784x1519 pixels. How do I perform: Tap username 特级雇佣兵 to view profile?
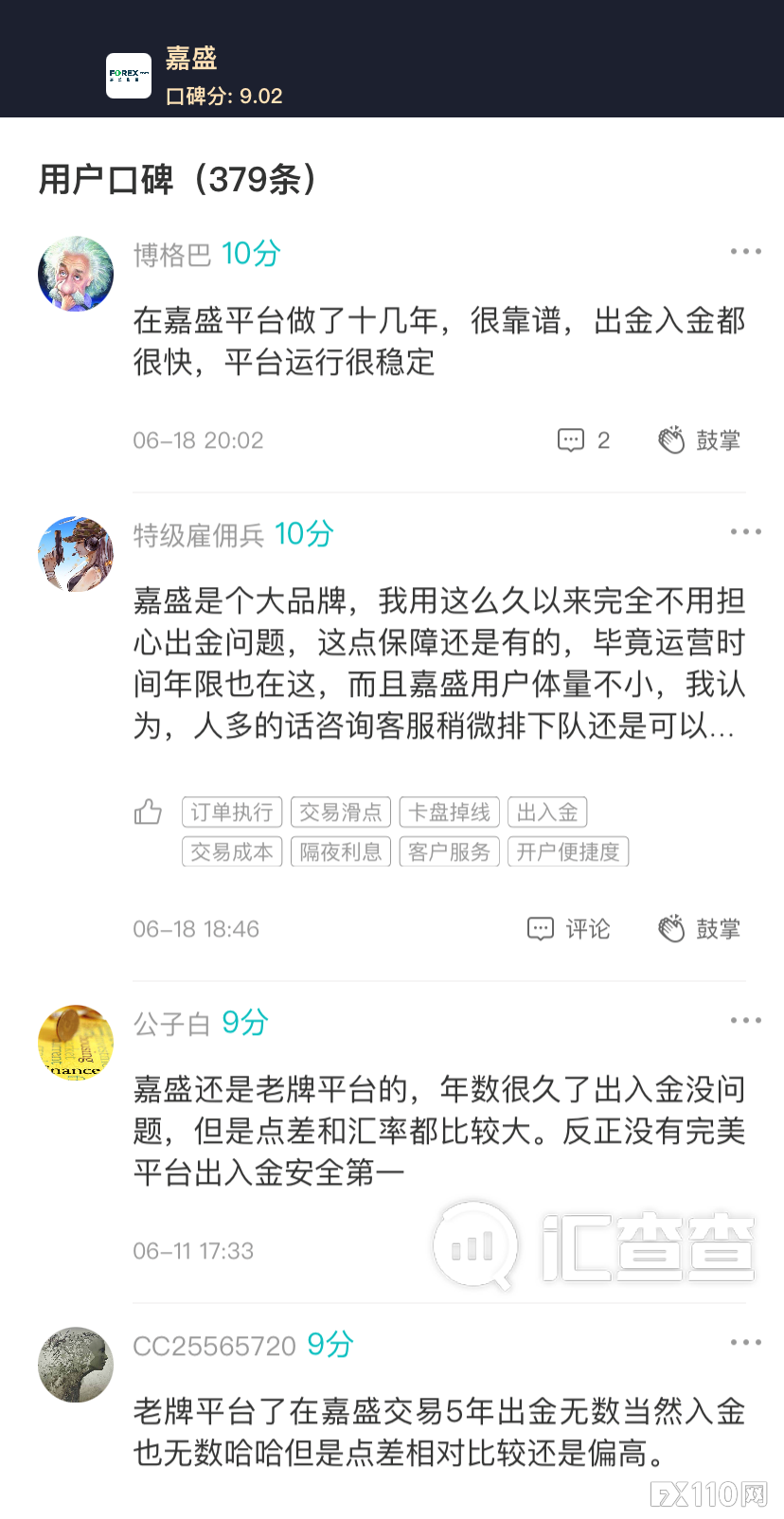click(x=197, y=535)
